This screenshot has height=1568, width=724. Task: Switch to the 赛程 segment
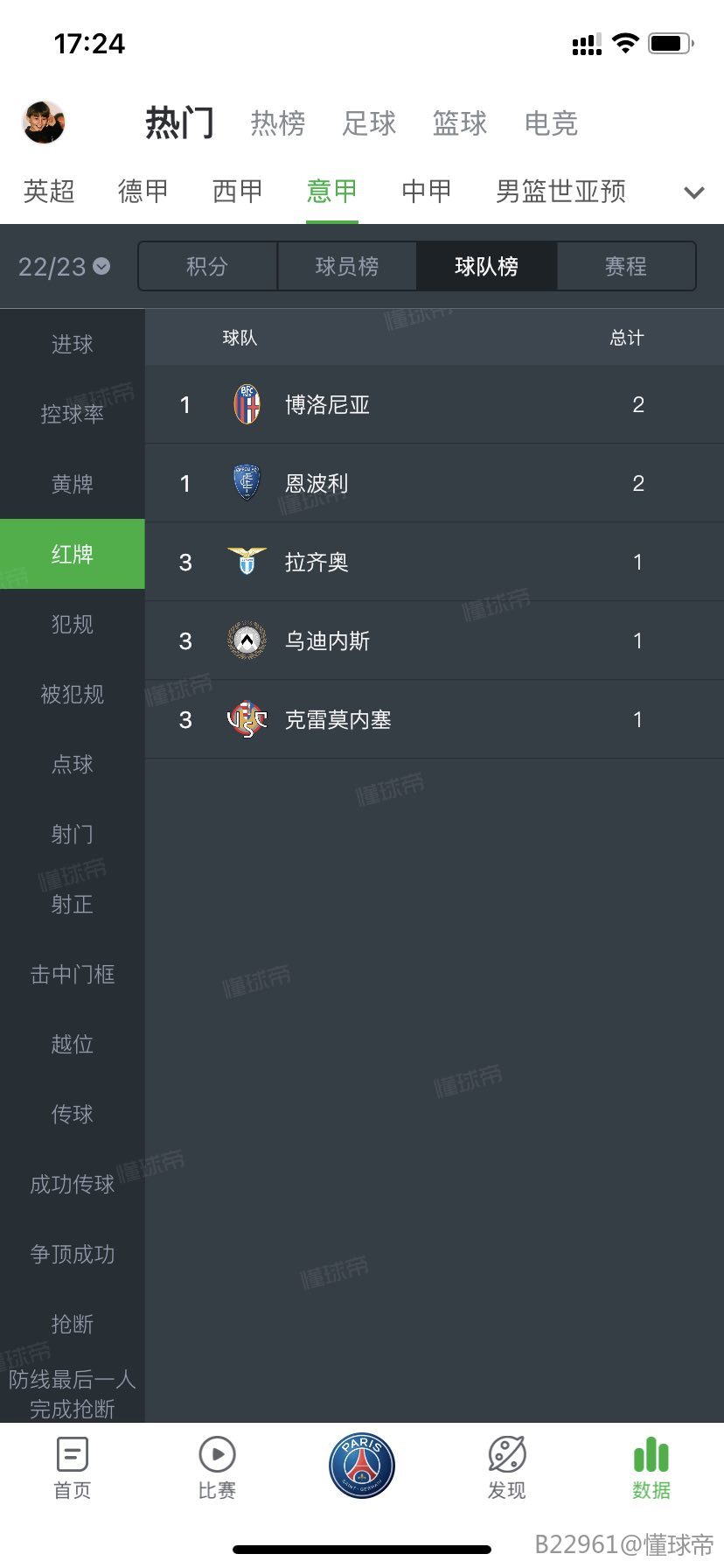coord(626,266)
